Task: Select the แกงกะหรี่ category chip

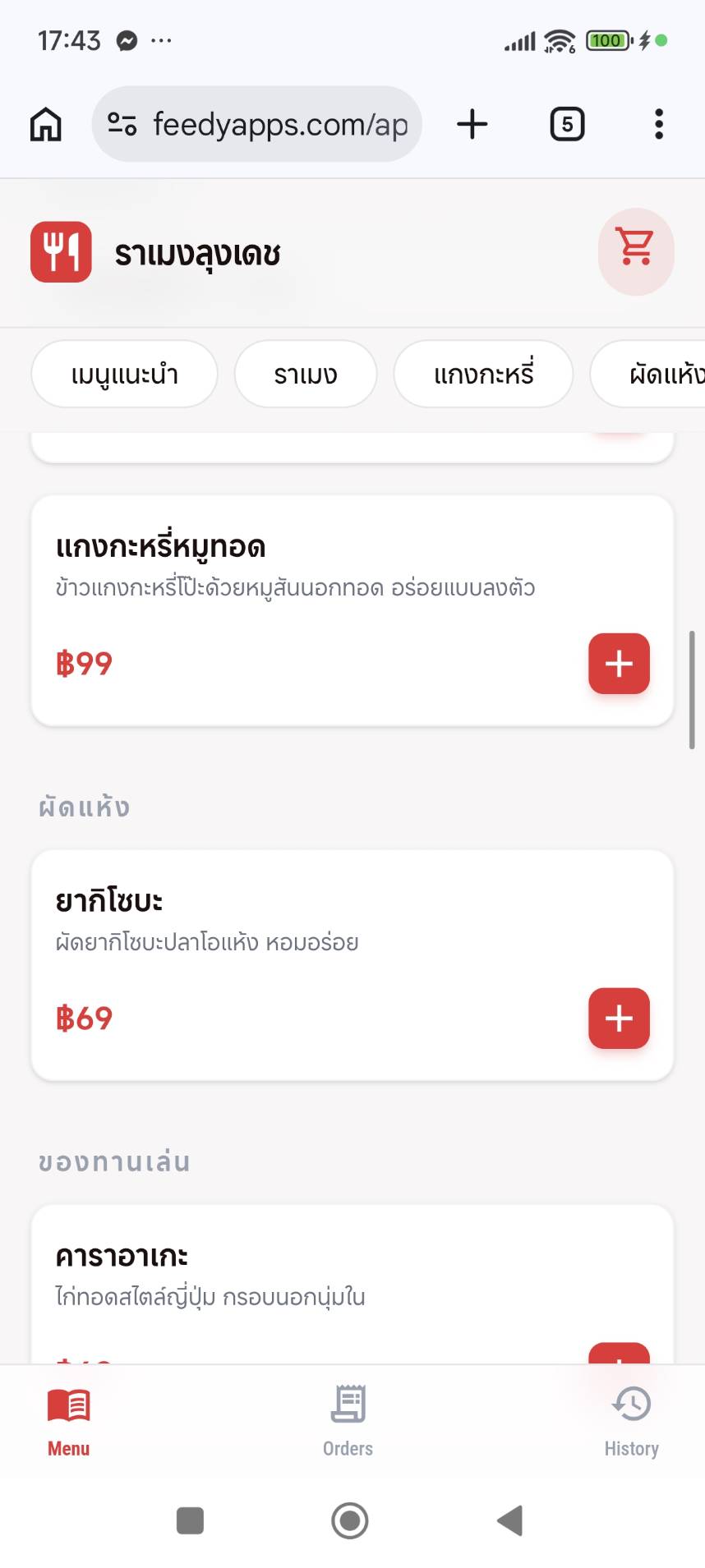Action: click(483, 375)
